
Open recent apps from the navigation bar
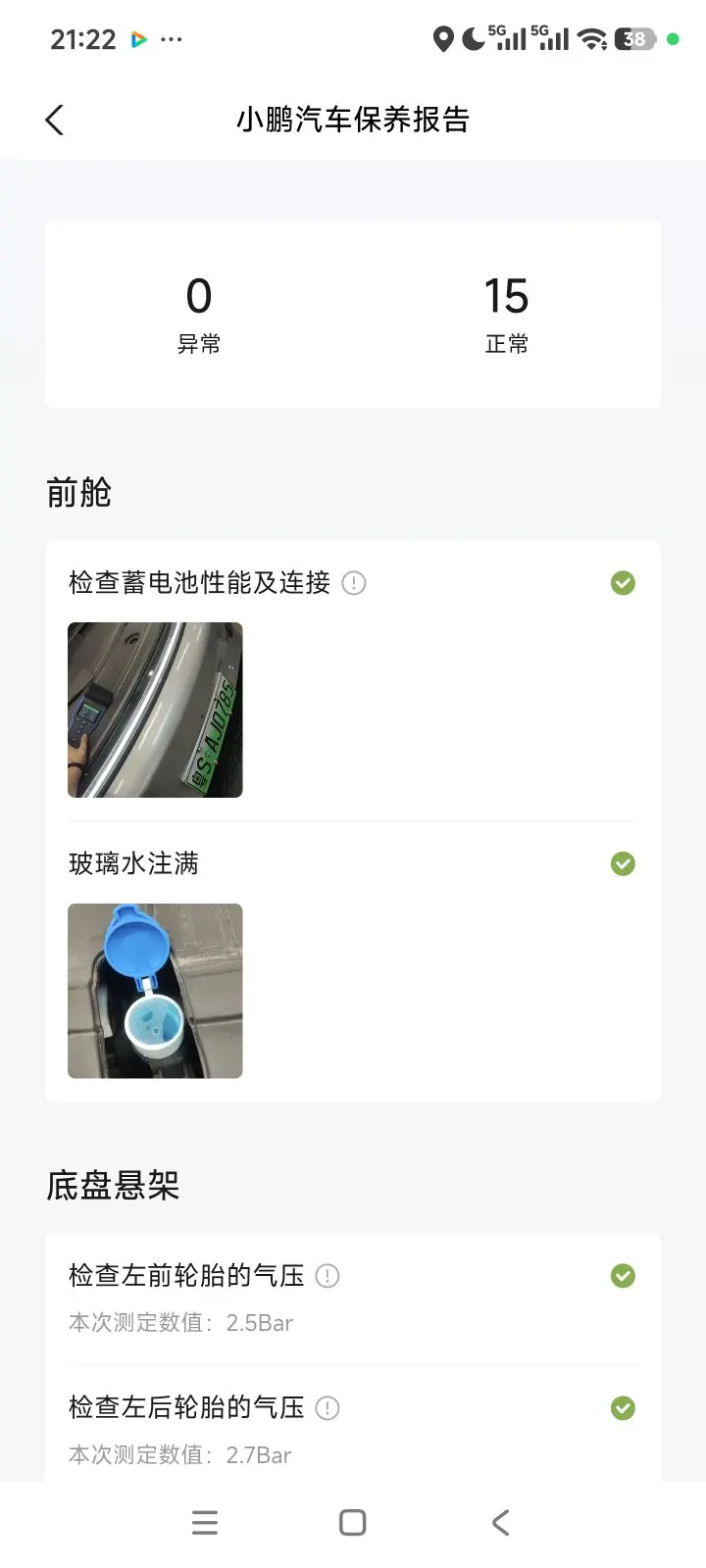(x=205, y=1522)
